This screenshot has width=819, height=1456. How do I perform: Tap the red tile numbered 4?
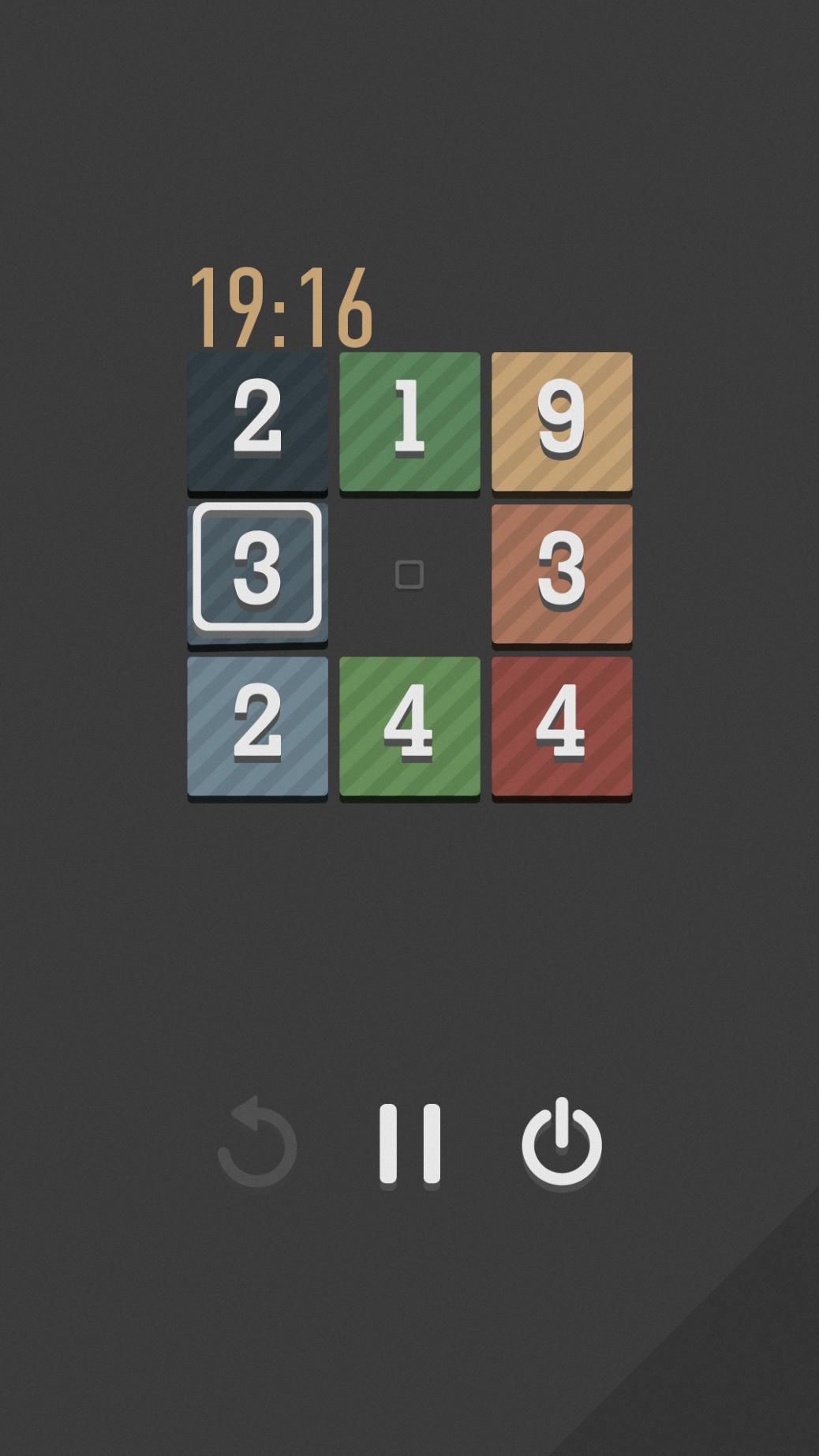point(562,726)
